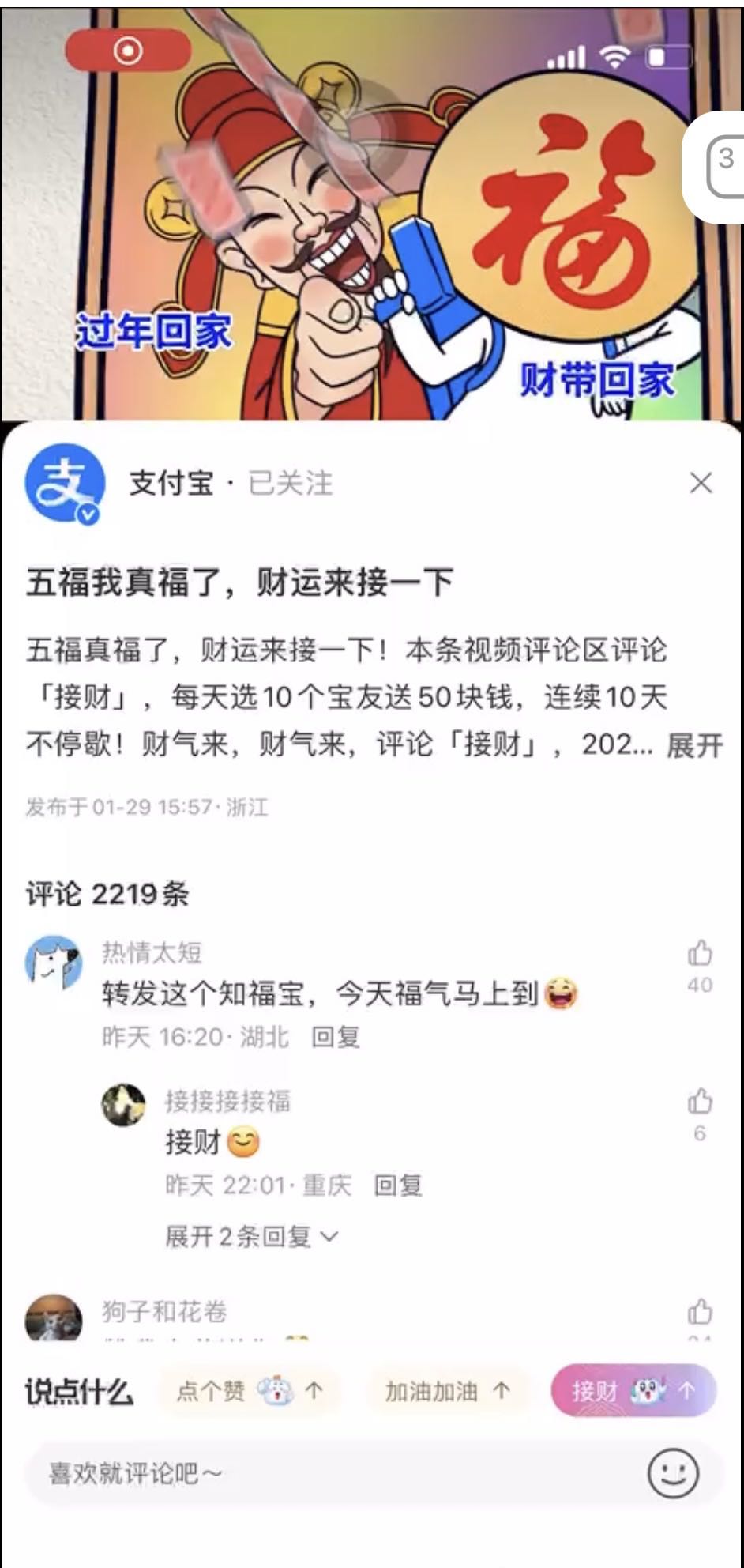Focus the 喜欢就评论吧 comment box

click(x=332, y=1473)
